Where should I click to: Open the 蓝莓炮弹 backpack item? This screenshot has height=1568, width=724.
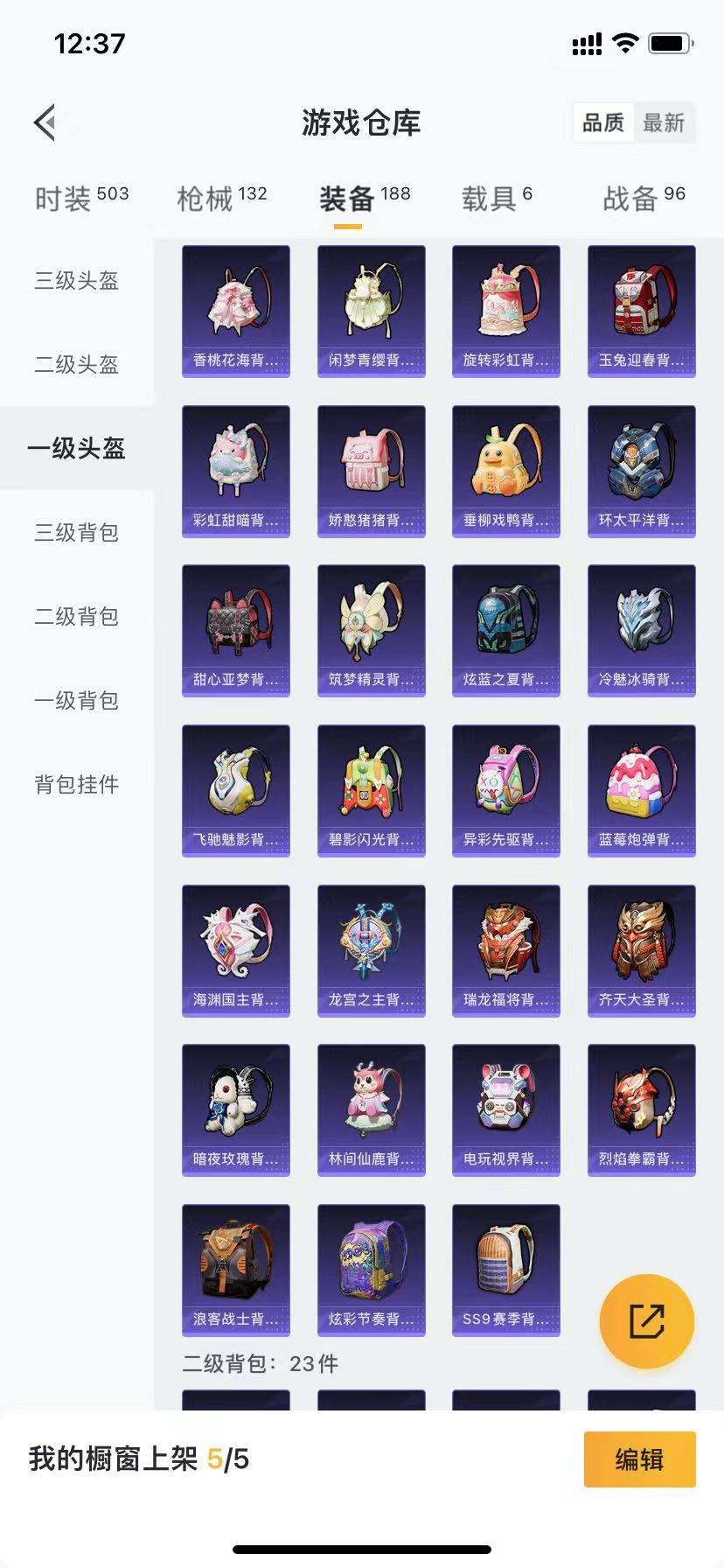642,790
